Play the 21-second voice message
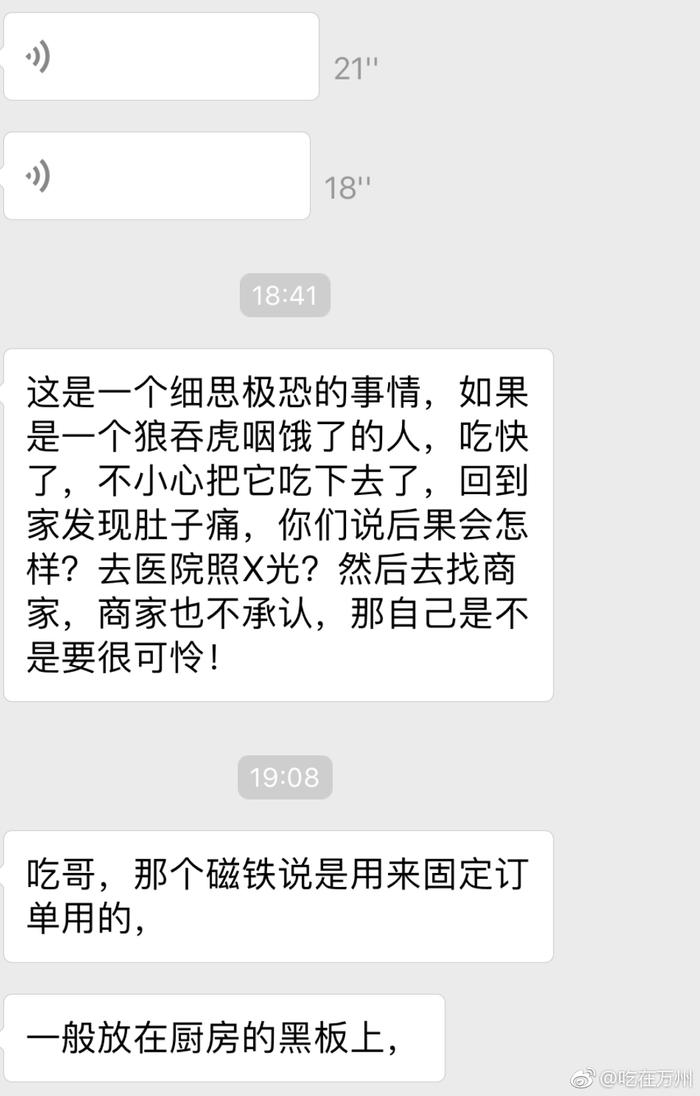 point(161,57)
